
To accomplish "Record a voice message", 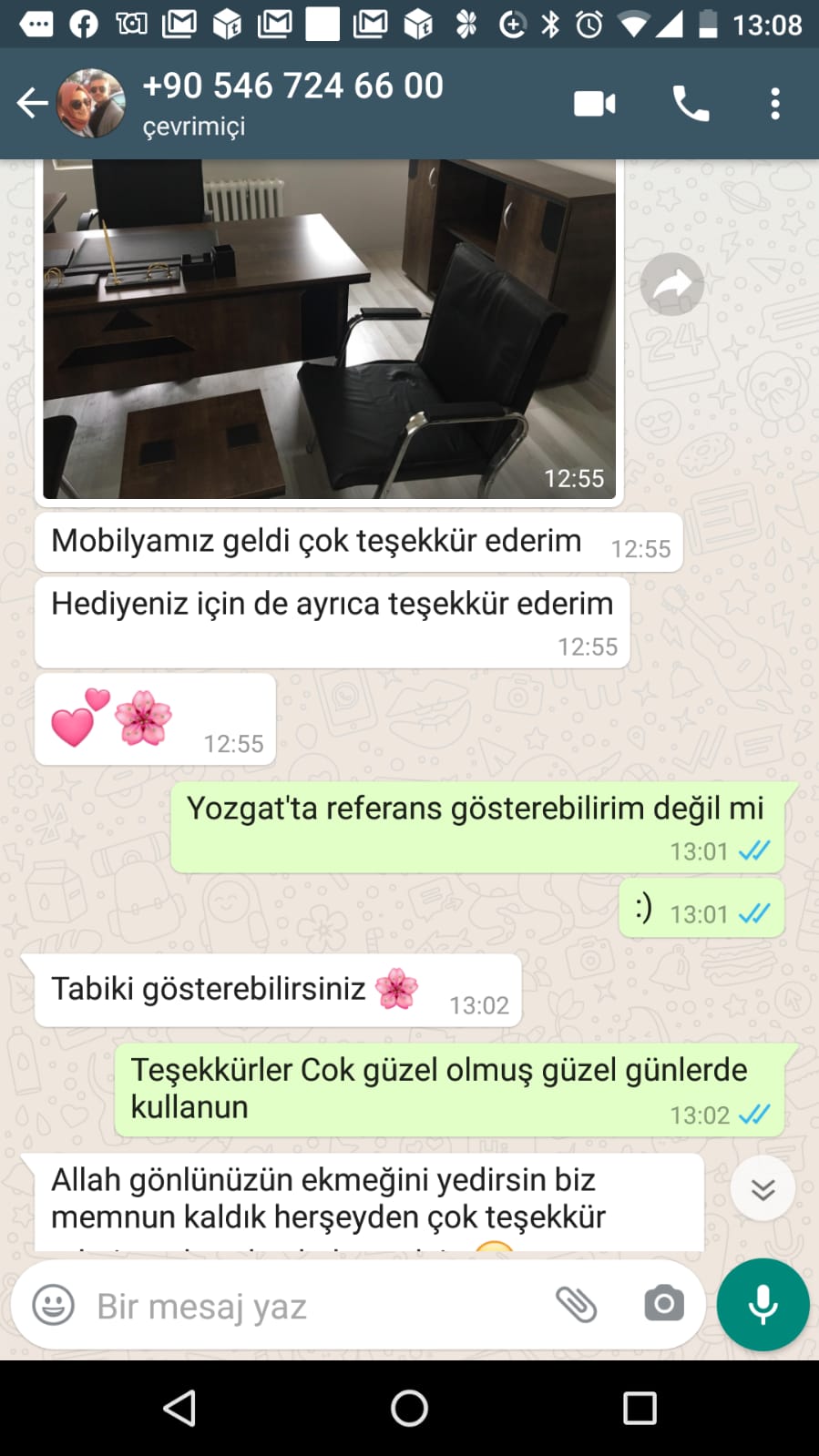I will [763, 1305].
